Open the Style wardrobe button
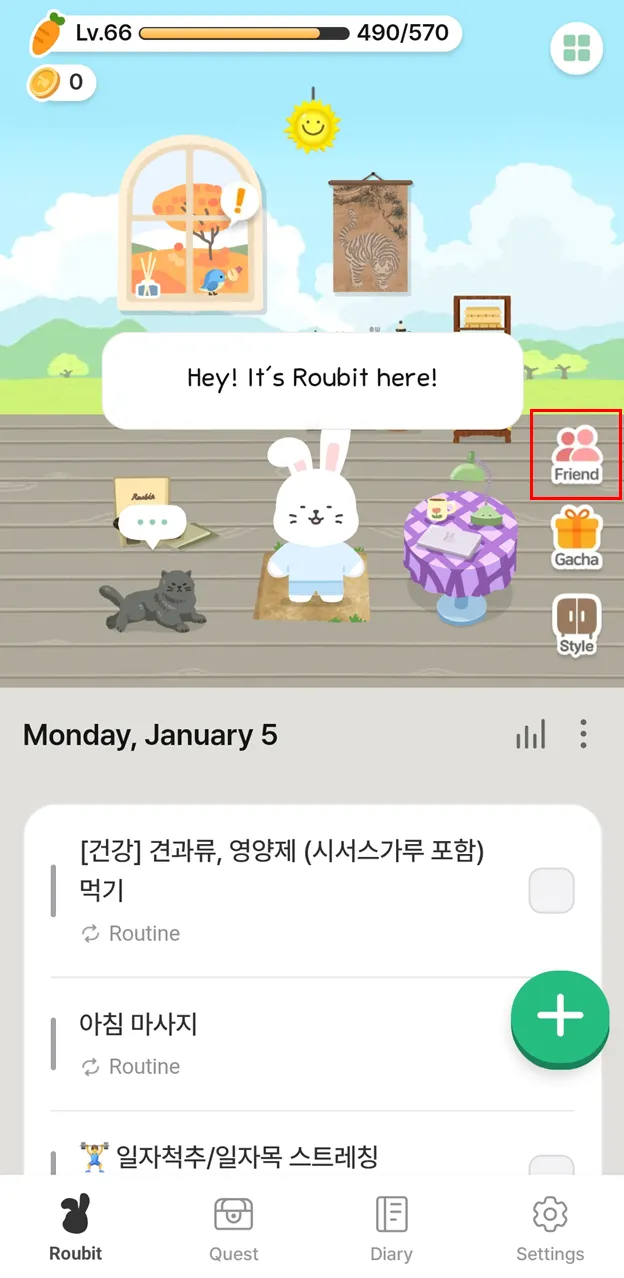Image resolution: width=624 pixels, height=1278 pixels. pyautogui.click(x=576, y=624)
